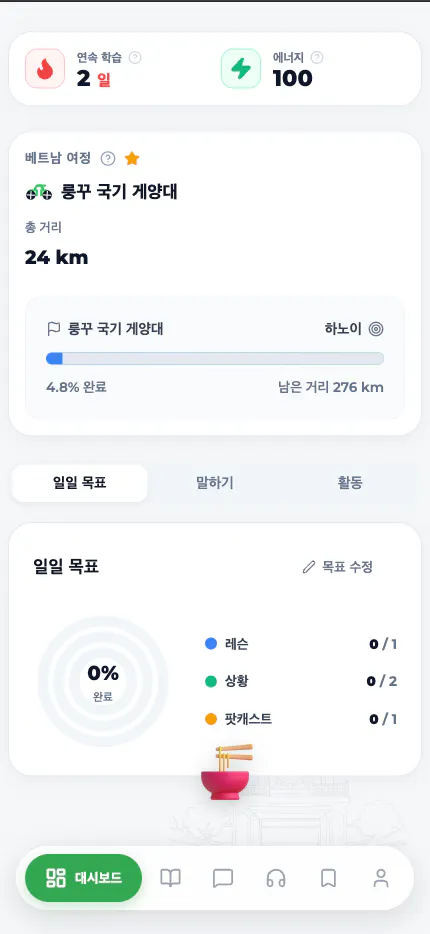This screenshot has width=430, height=934.
Task: Select the 일일 목표 tab
Action: (x=80, y=483)
